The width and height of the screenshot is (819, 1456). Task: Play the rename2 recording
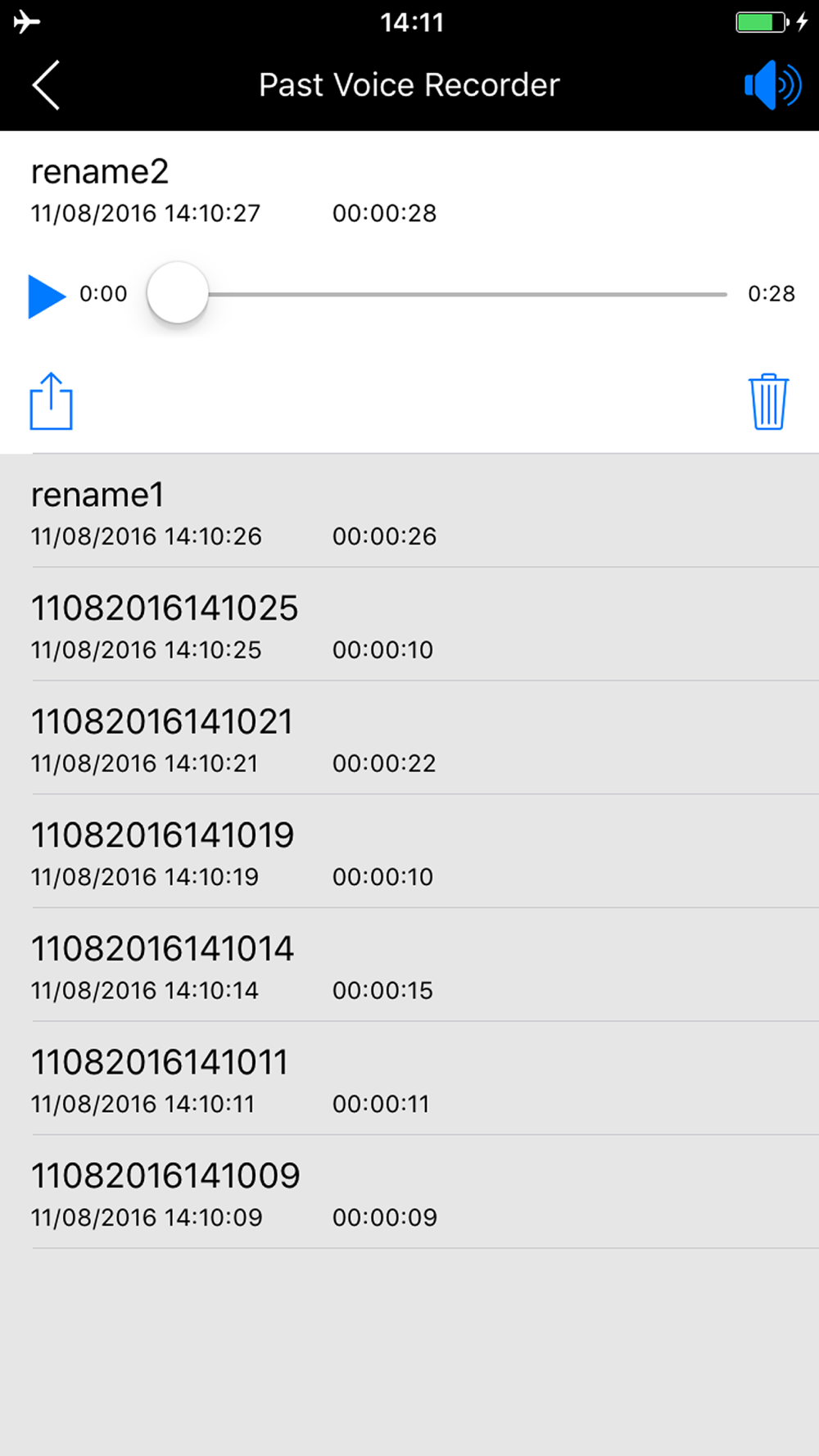pyautogui.click(x=46, y=295)
